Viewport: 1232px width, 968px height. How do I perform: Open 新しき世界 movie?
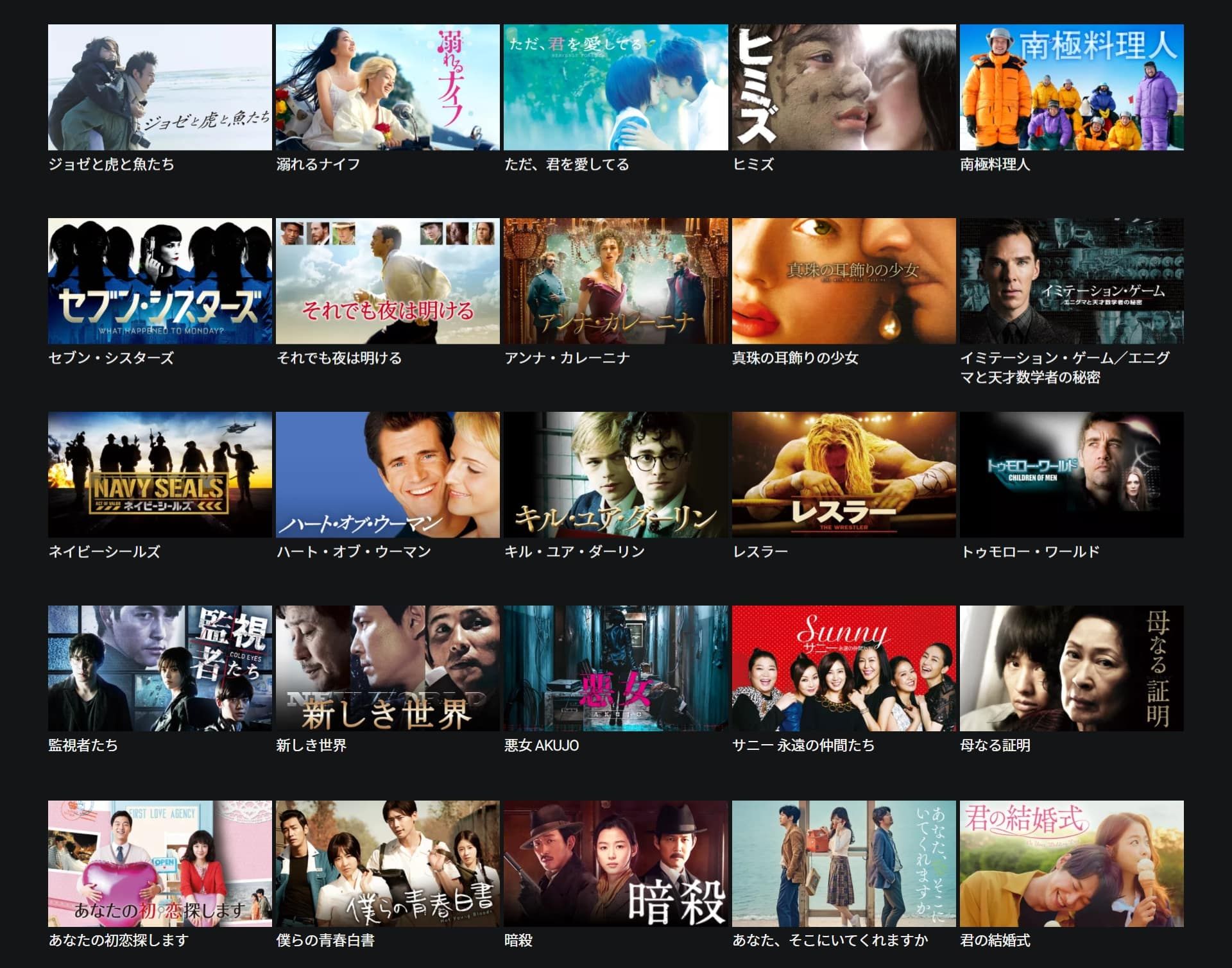click(x=388, y=668)
